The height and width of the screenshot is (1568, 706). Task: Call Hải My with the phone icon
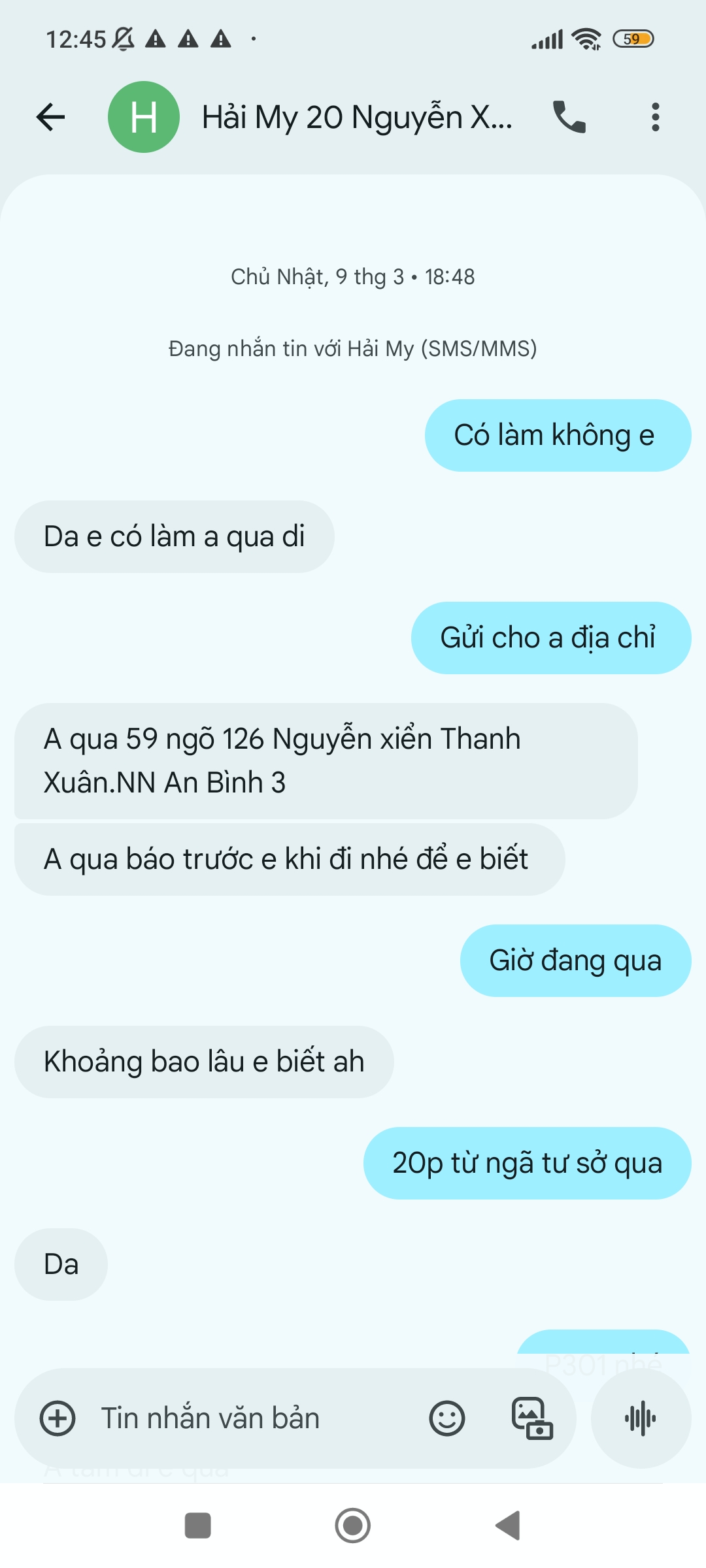(x=569, y=118)
